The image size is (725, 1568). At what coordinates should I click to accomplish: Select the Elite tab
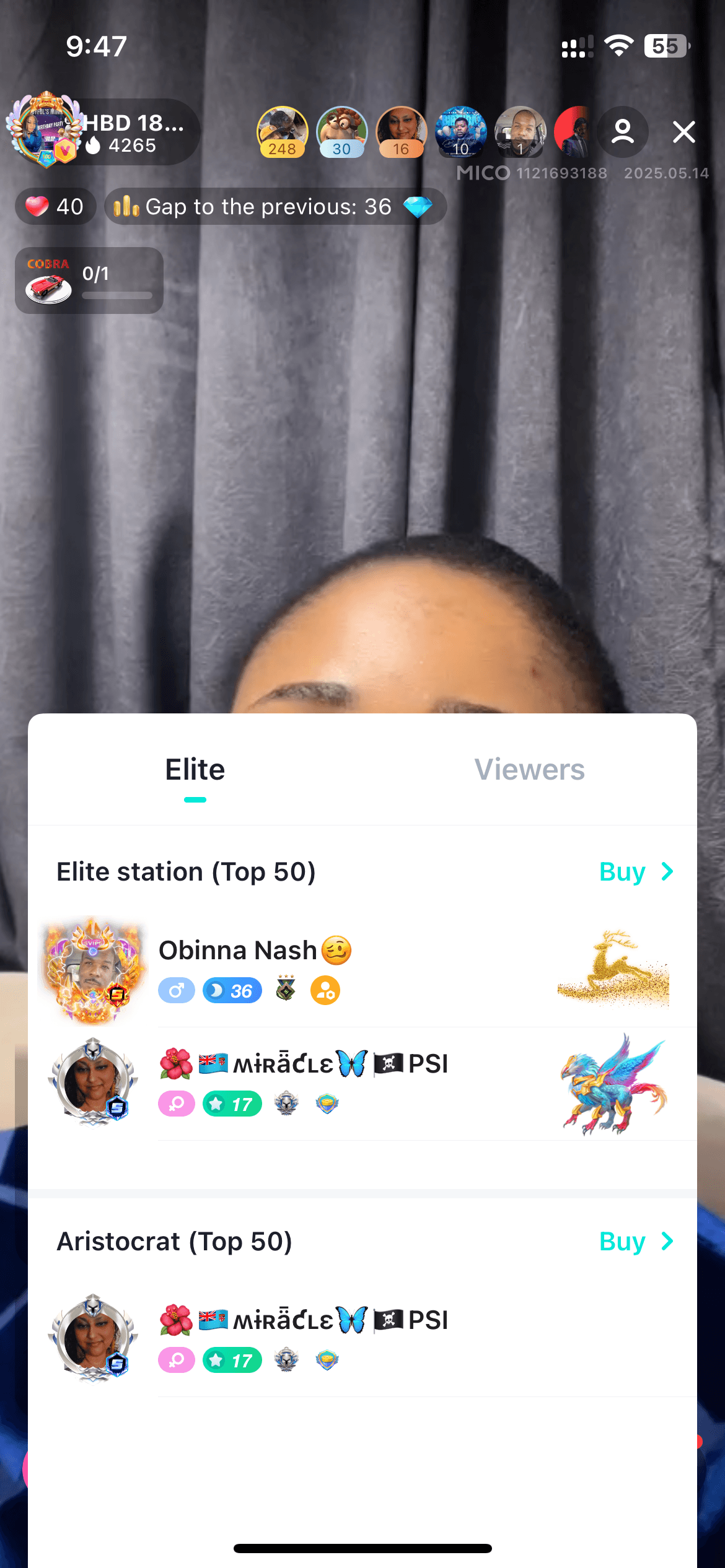195,770
